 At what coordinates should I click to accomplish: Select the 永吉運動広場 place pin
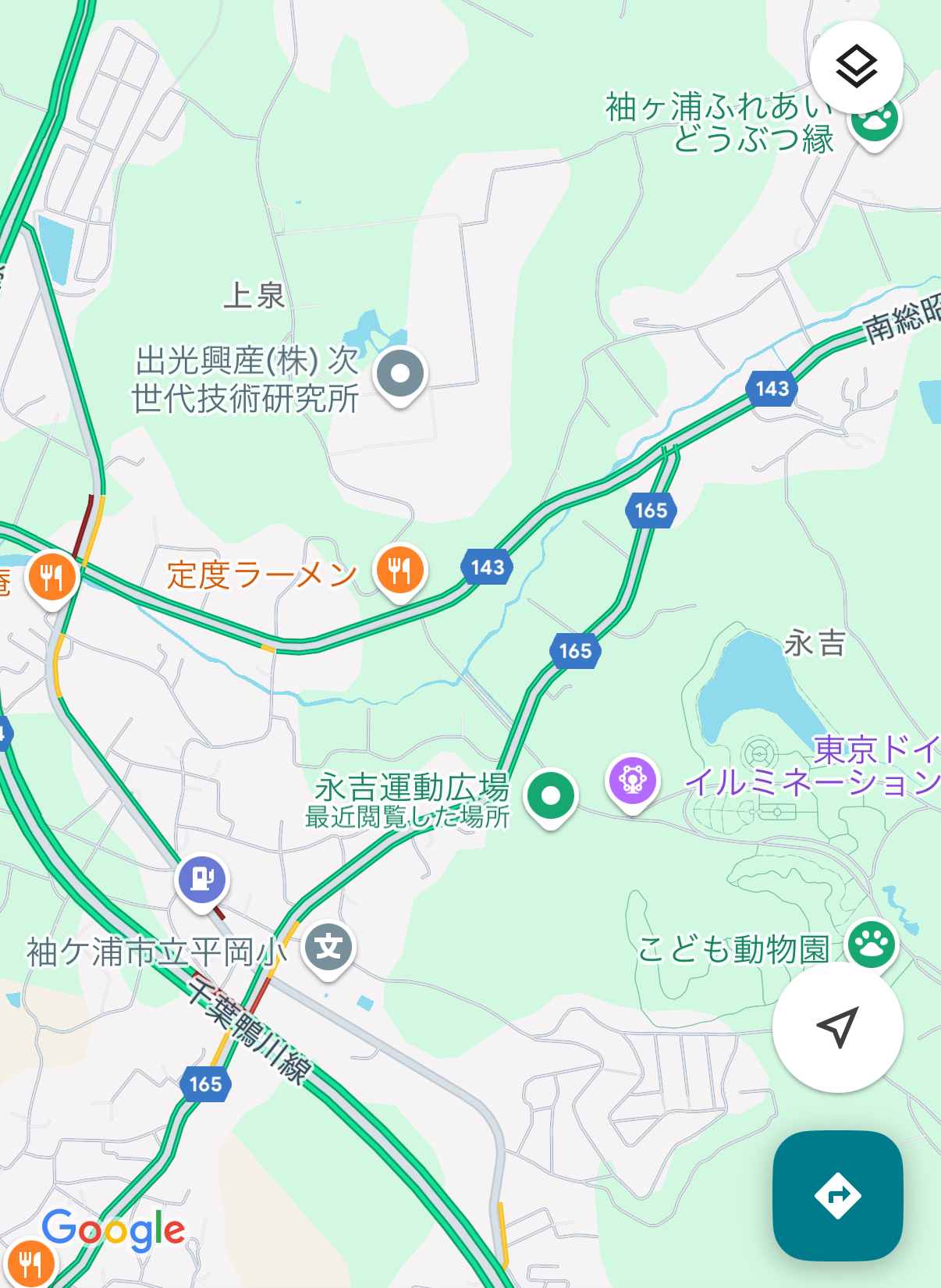point(551,795)
